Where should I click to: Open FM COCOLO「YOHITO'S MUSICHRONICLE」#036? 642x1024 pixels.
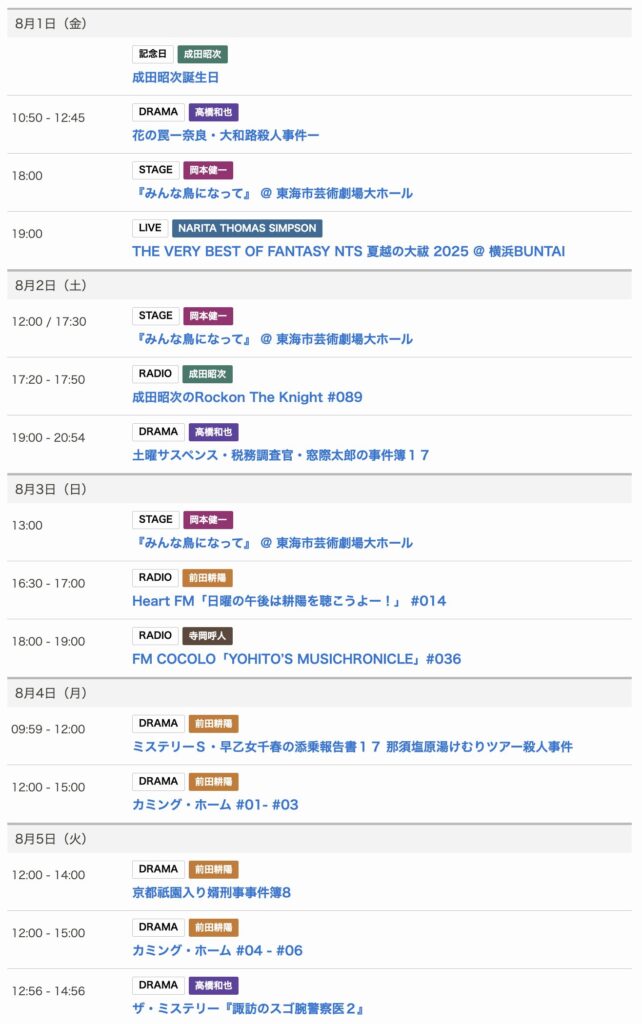pos(296,659)
